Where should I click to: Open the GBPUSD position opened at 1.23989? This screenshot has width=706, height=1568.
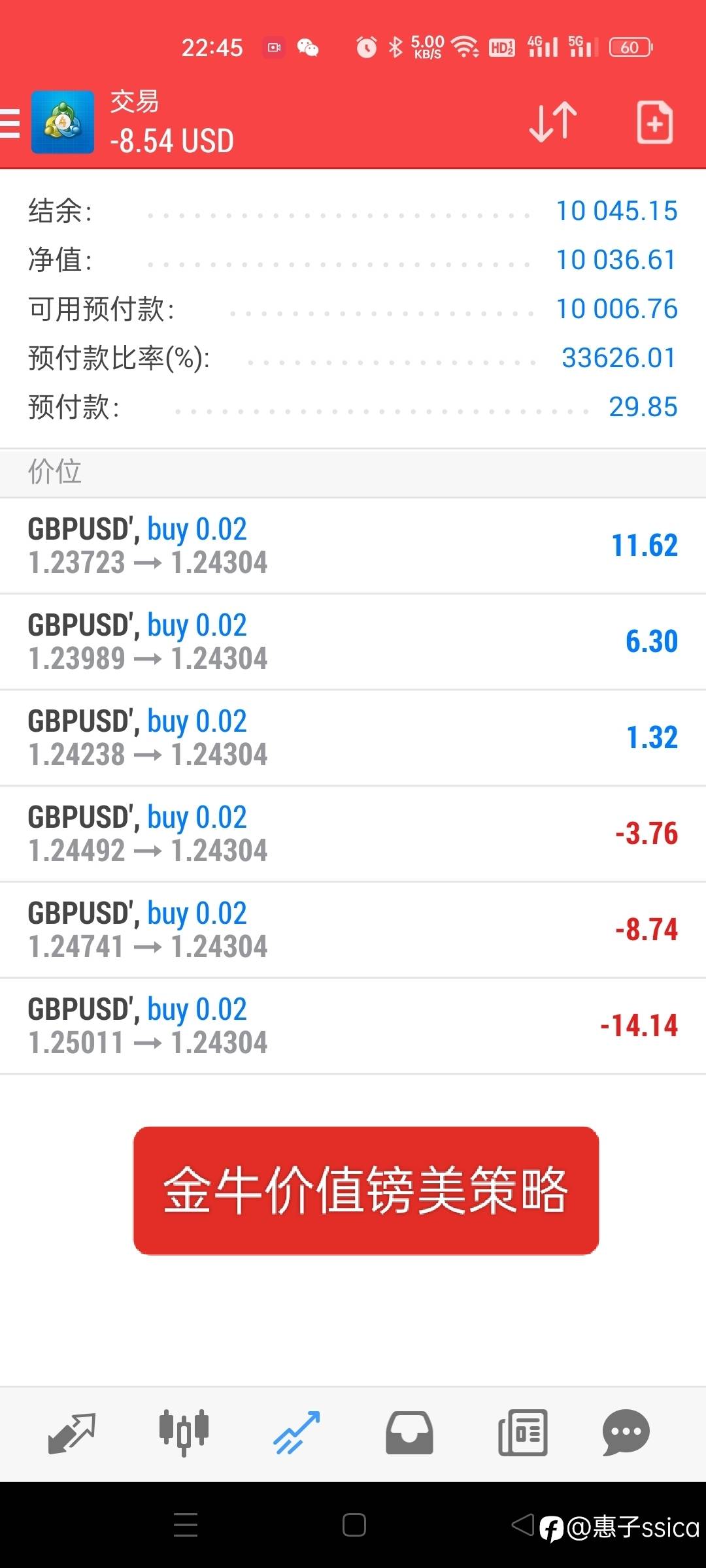(x=353, y=642)
